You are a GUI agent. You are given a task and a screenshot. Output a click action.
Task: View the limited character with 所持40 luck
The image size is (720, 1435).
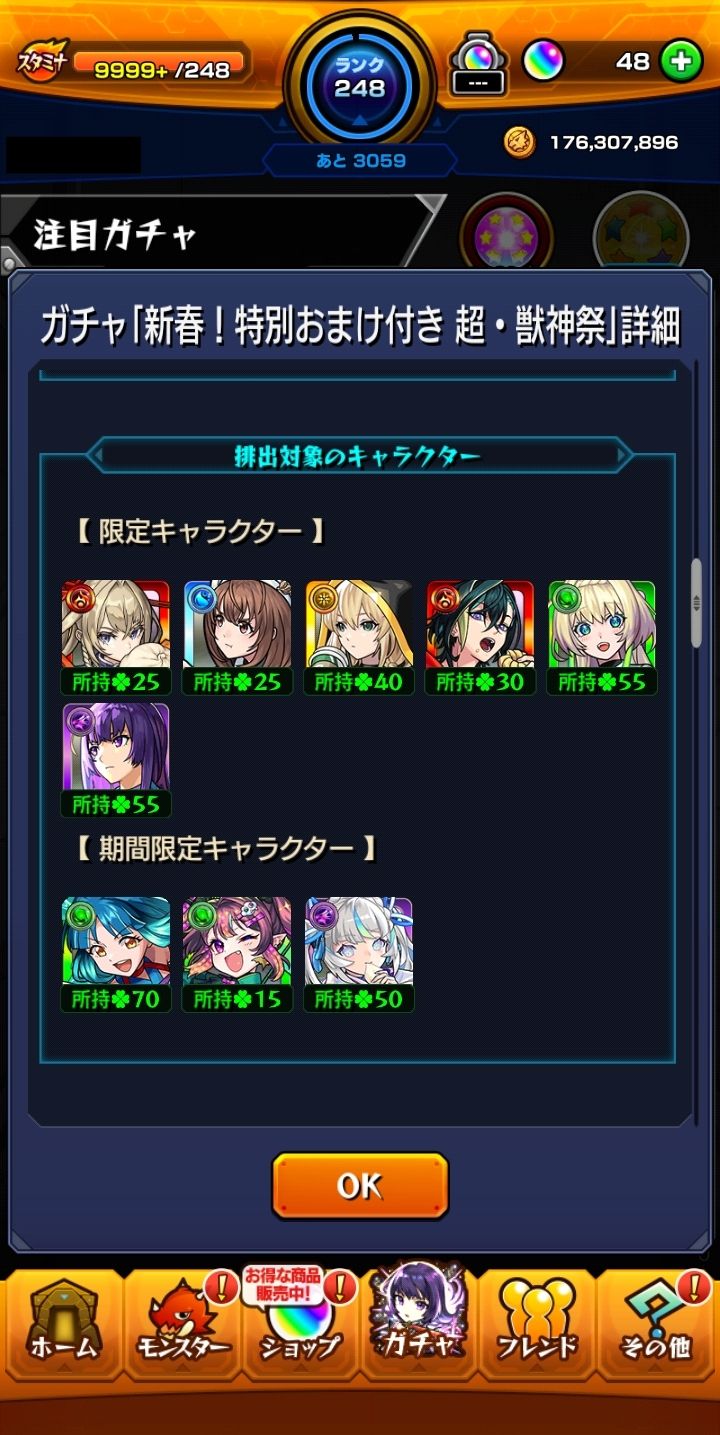[x=359, y=625]
